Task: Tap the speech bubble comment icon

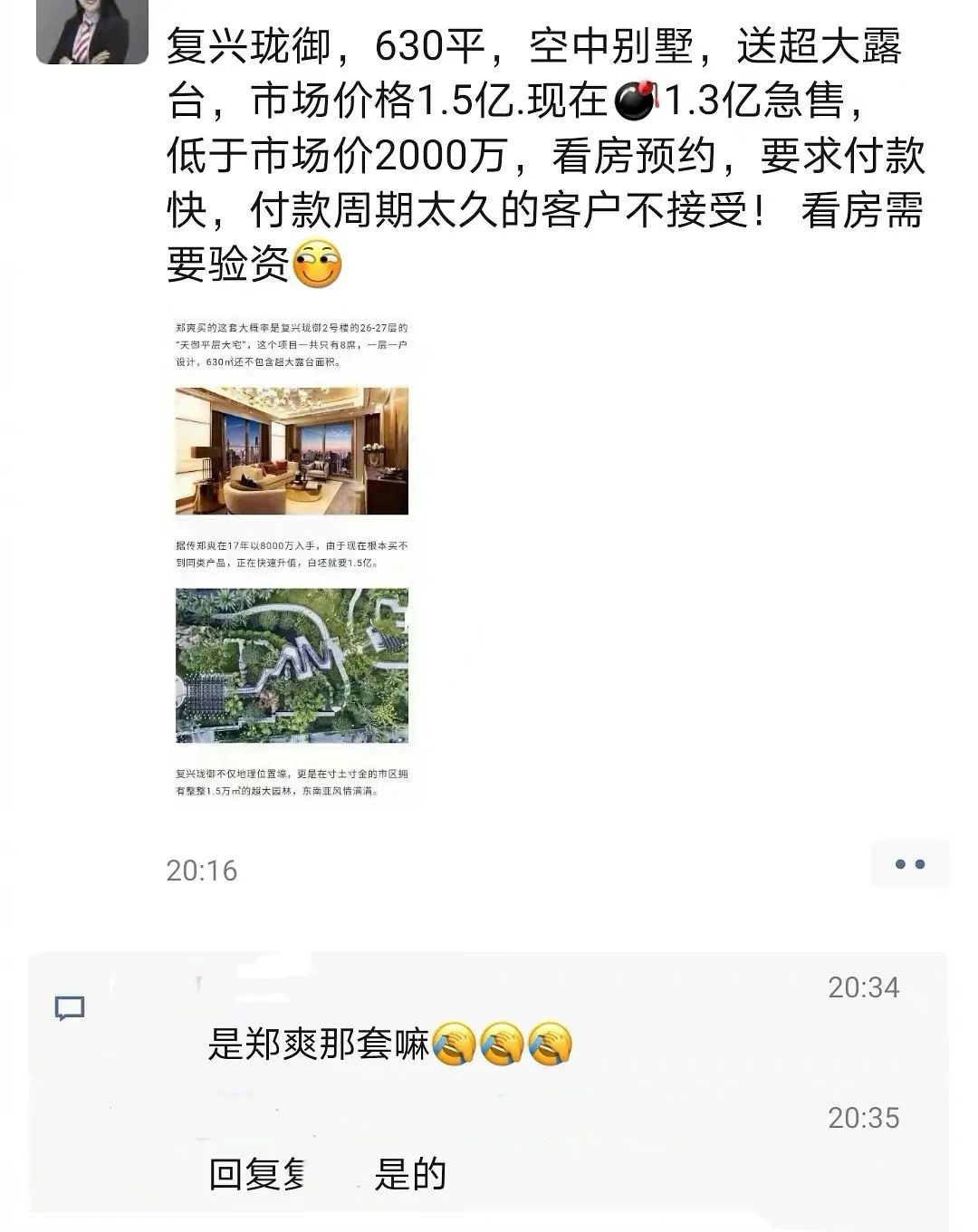Action: pos(72,1008)
